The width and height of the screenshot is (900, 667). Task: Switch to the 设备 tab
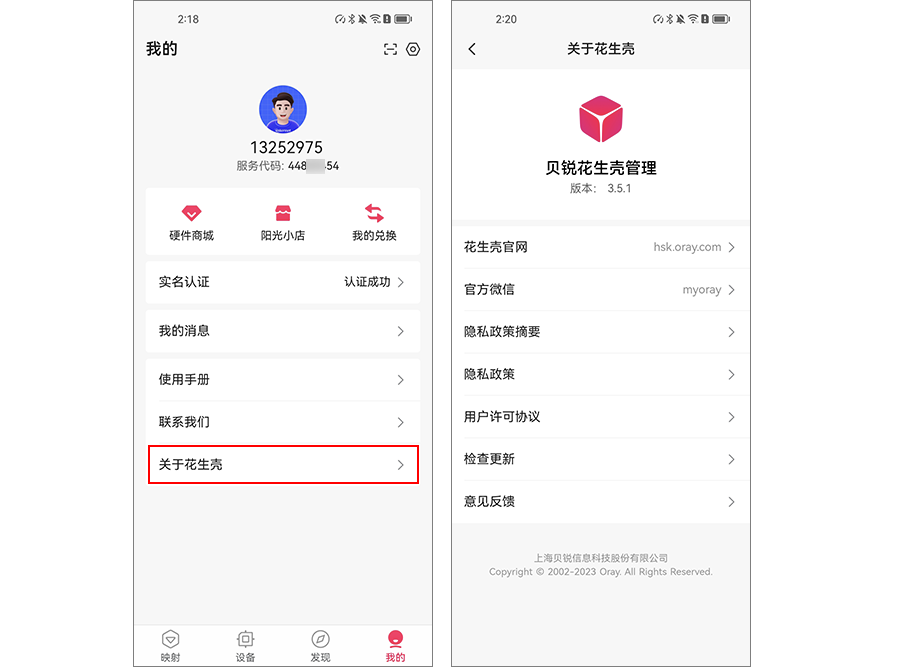tap(246, 646)
